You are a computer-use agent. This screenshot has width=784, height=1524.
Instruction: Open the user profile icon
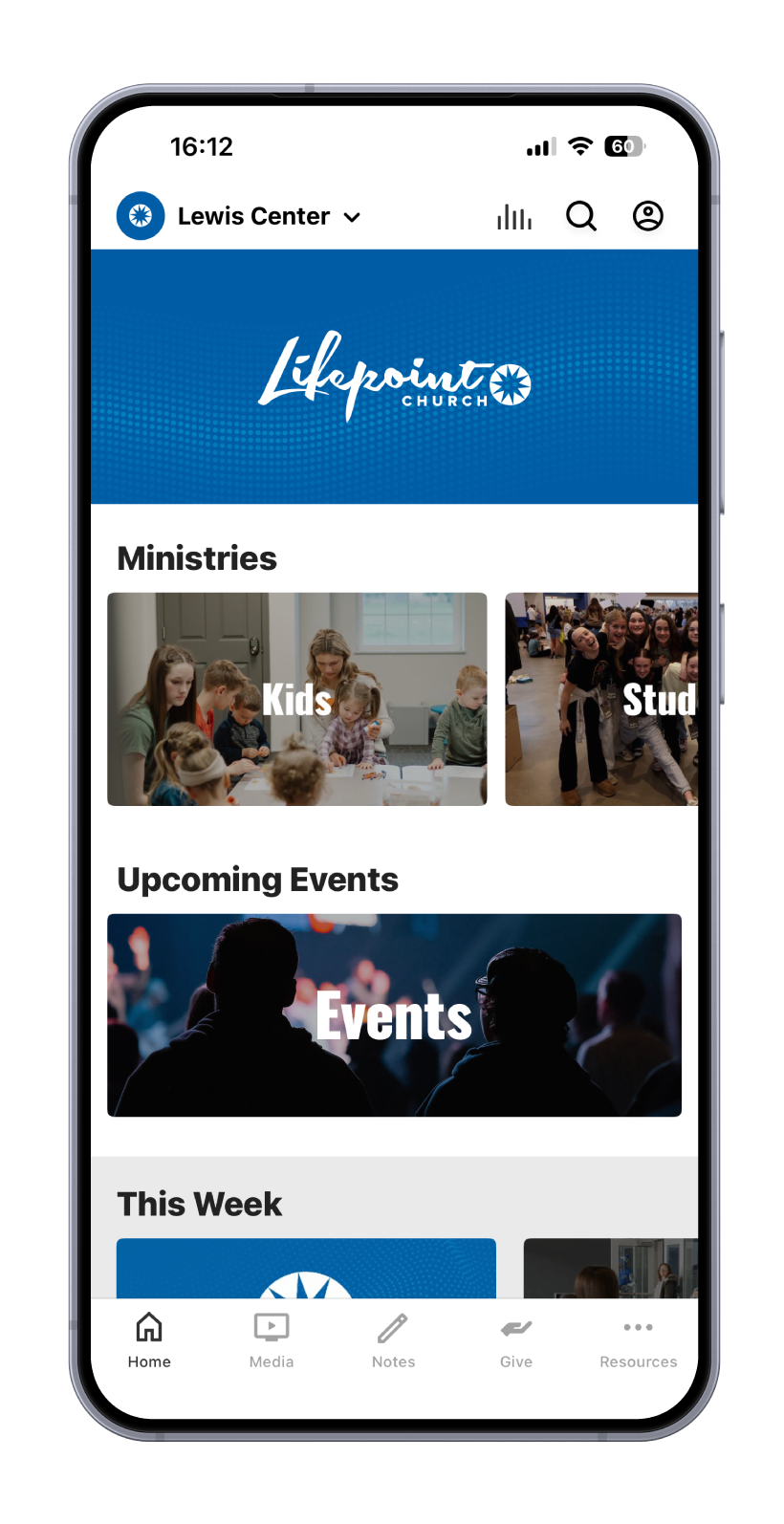click(x=647, y=216)
